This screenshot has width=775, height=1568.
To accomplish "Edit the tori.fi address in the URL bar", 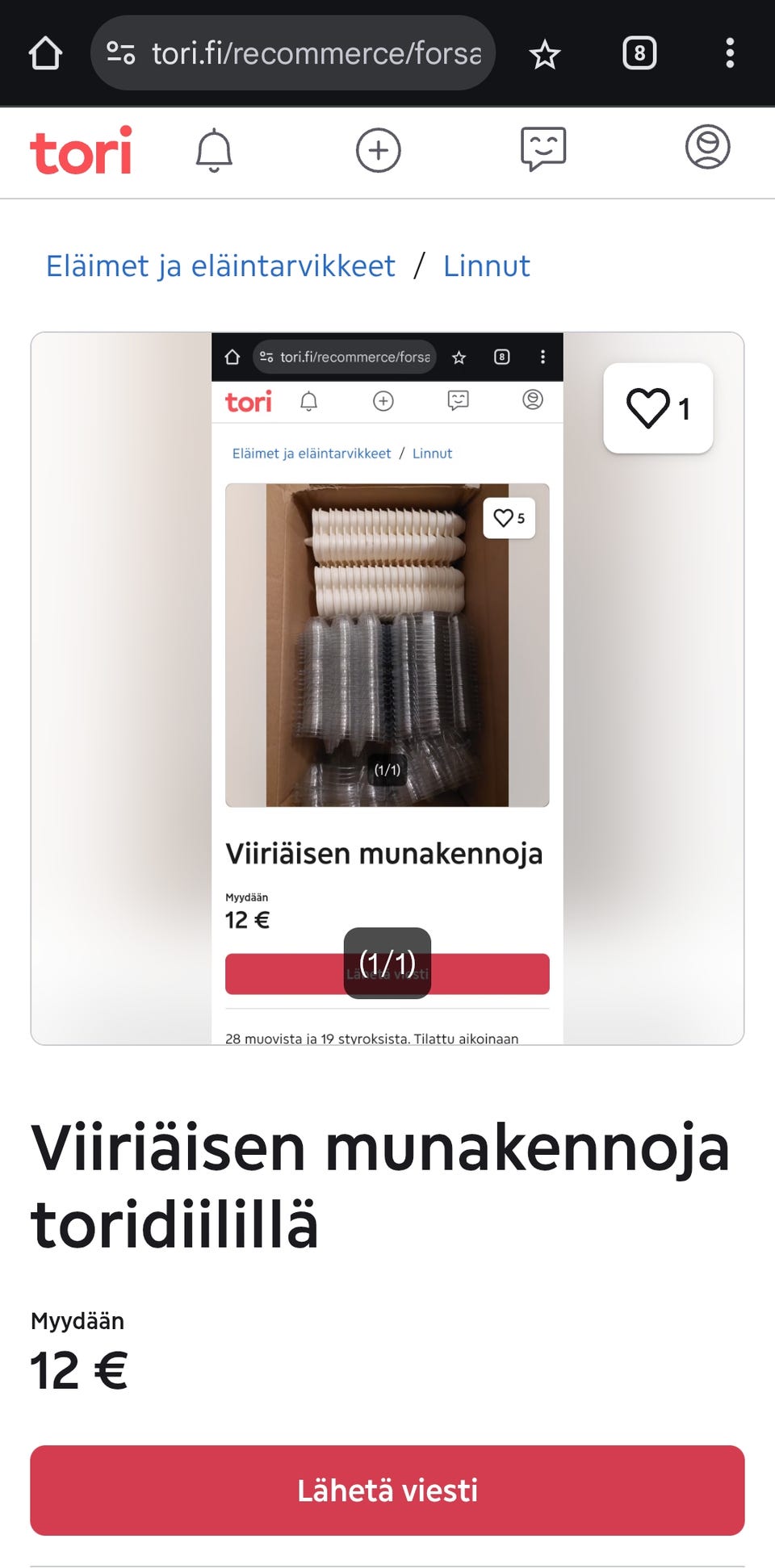I will tap(315, 53).
